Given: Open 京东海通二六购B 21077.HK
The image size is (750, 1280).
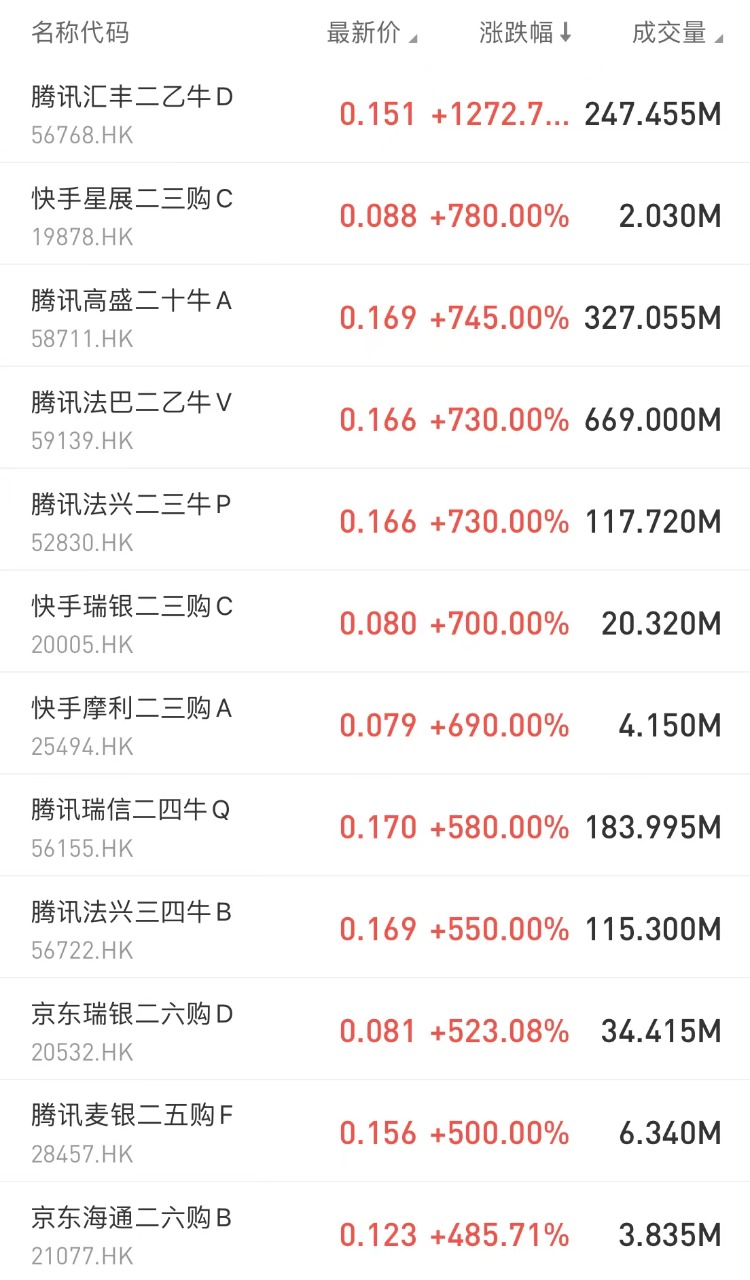Looking at the screenshot, I should coord(375,1232).
